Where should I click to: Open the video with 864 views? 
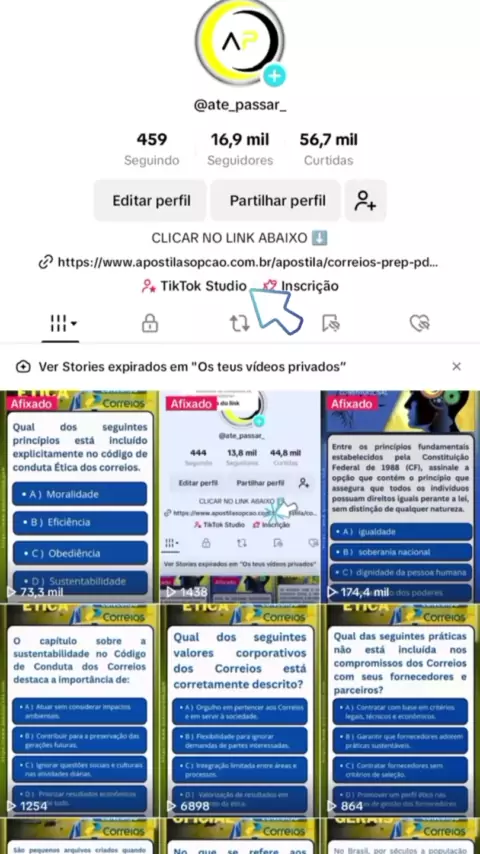point(400,710)
